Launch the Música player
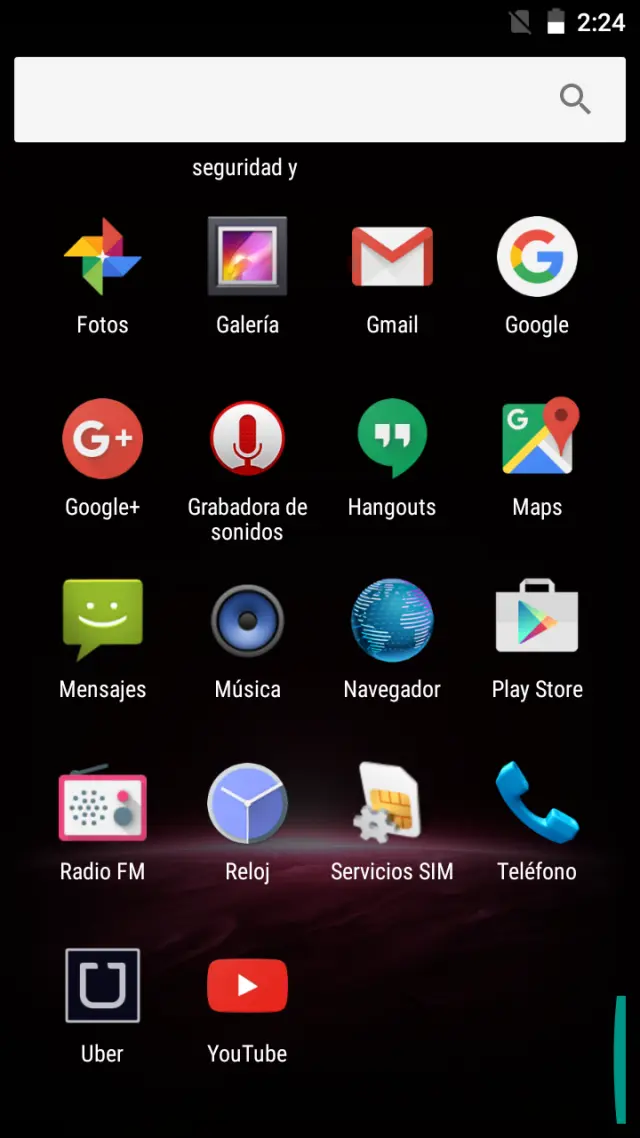This screenshot has height=1138, width=640. pyautogui.click(x=247, y=621)
